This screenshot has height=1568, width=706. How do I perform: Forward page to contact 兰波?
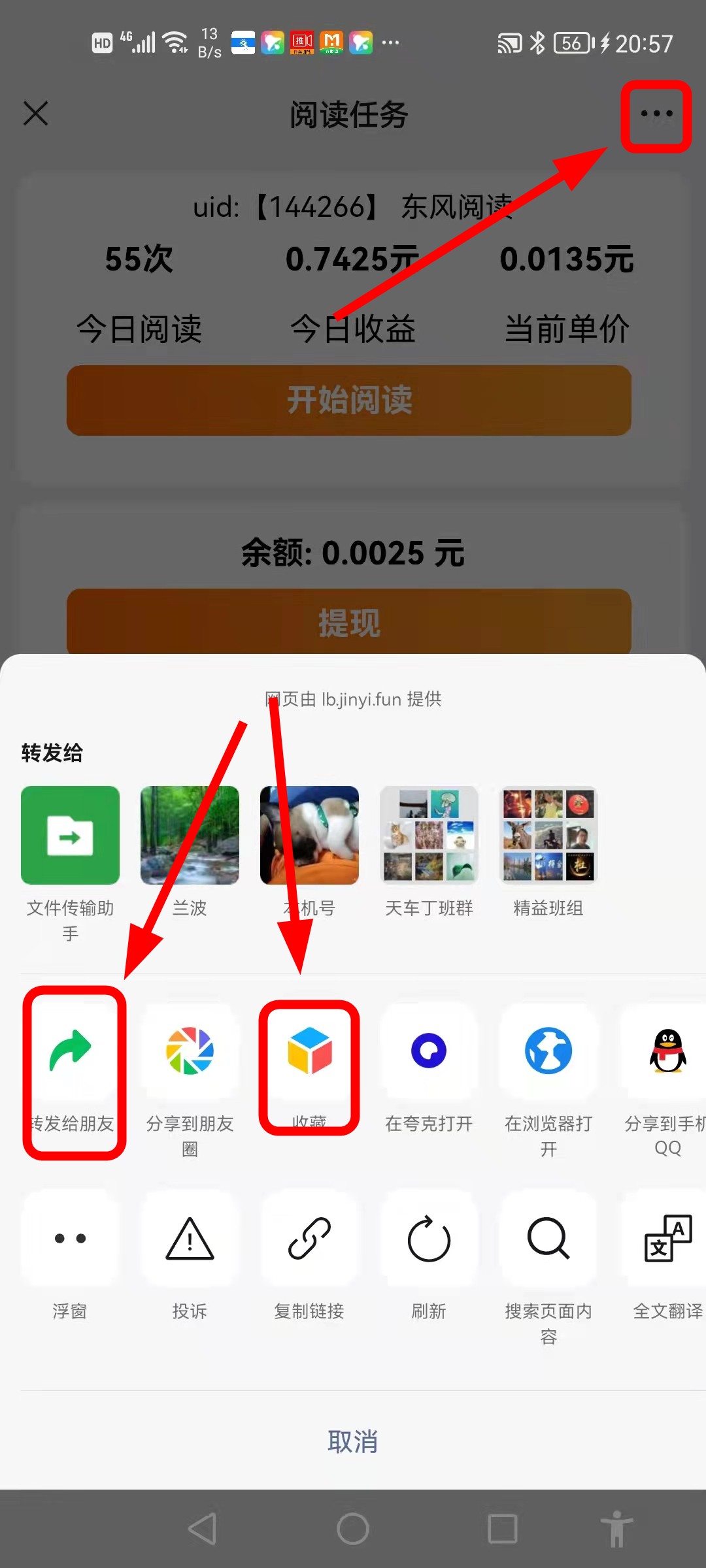tap(190, 836)
